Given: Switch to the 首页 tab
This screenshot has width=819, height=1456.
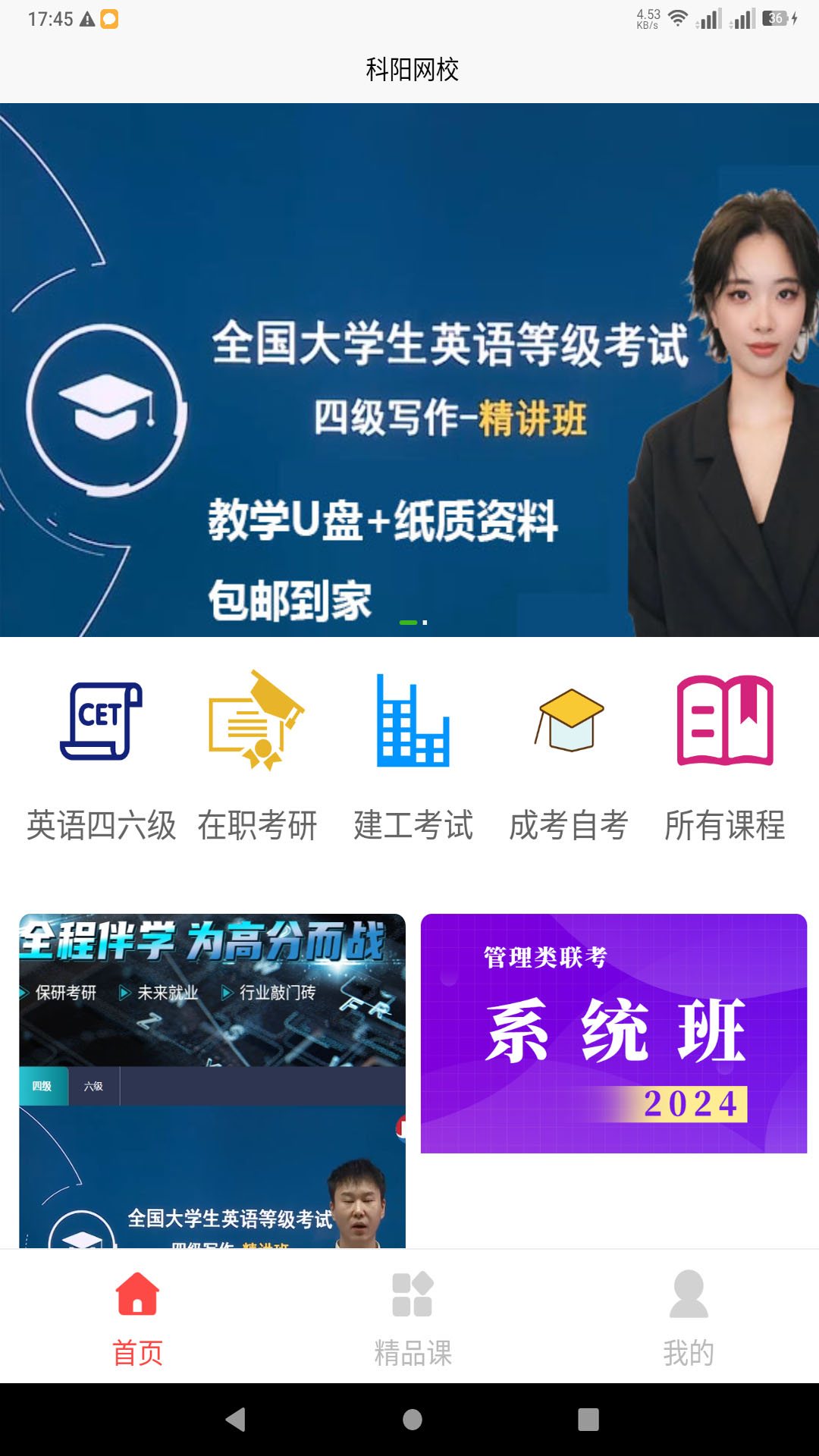Looking at the screenshot, I should (x=137, y=1318).
